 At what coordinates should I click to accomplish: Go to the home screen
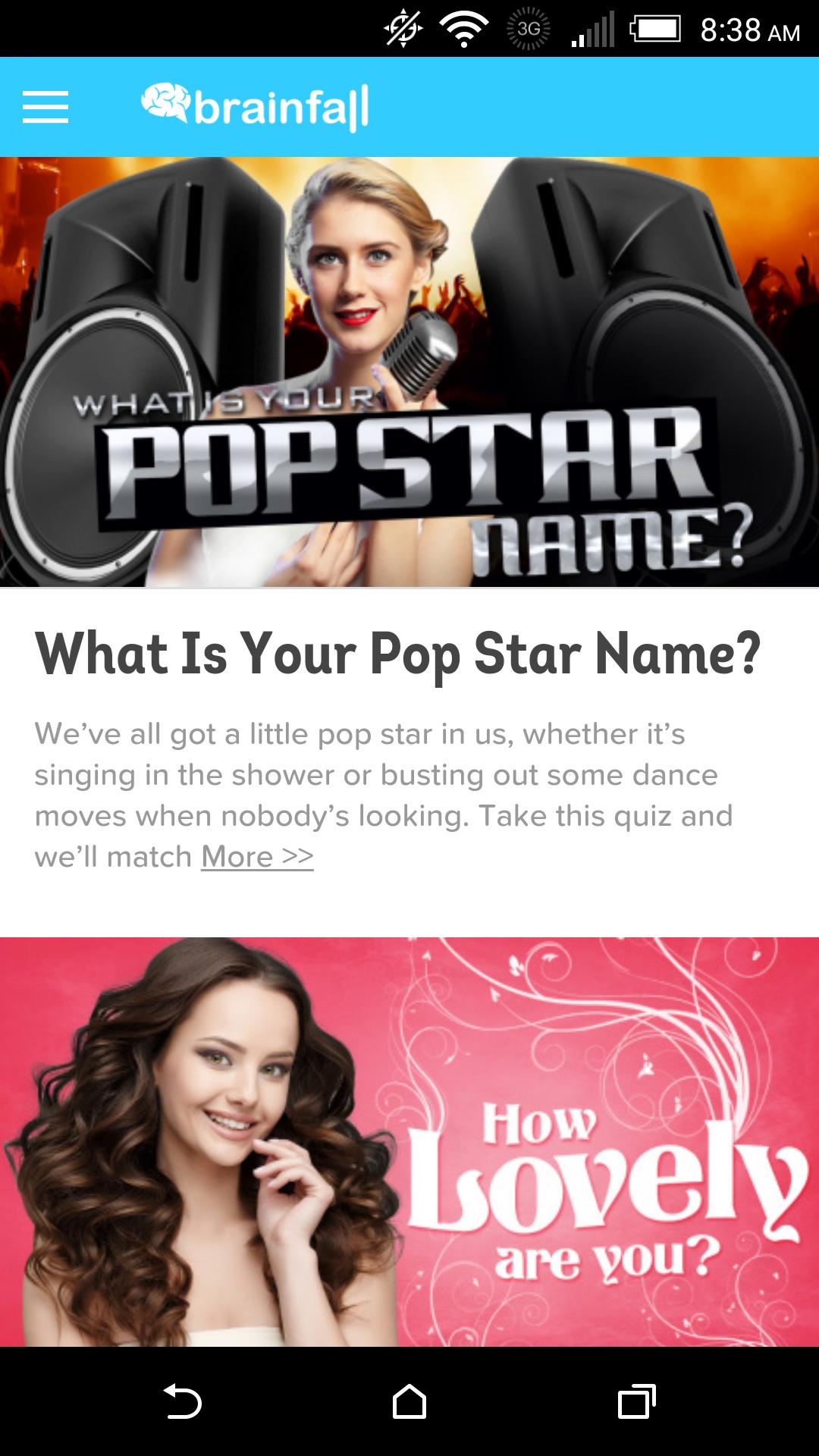[409, 1401]
